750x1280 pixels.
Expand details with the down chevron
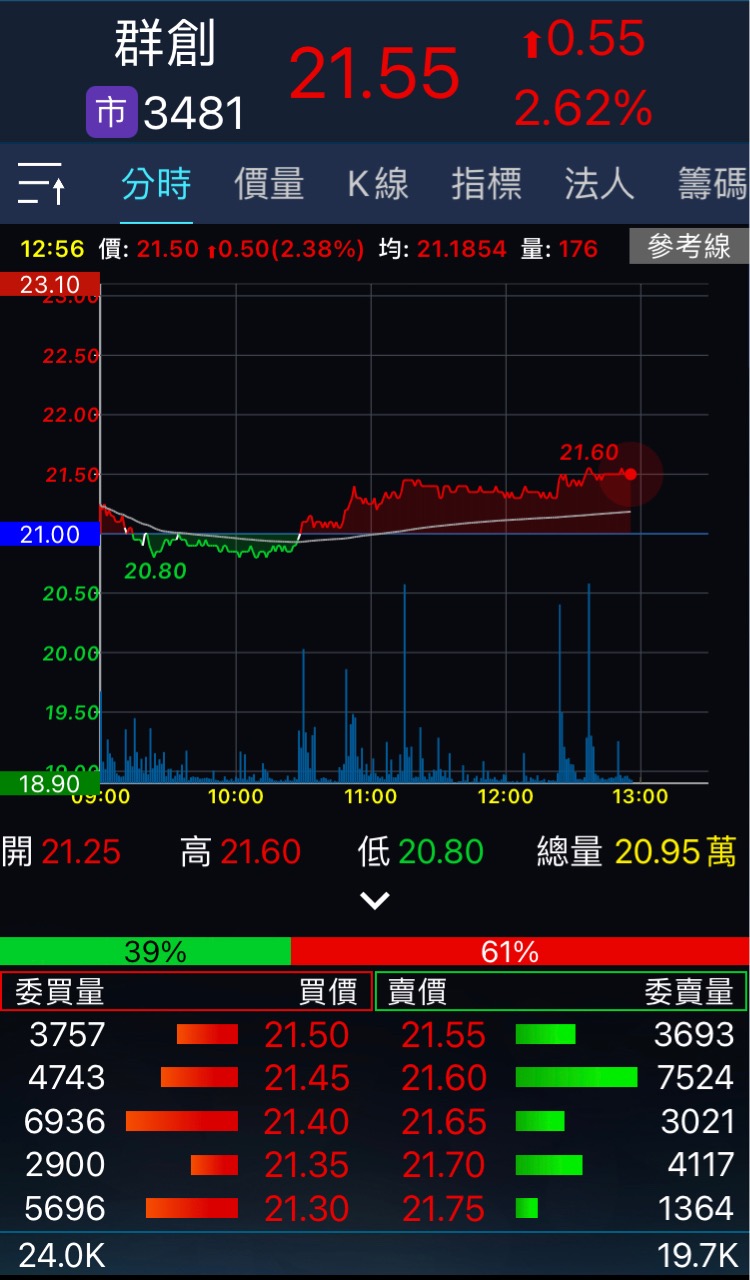(375, 901)
